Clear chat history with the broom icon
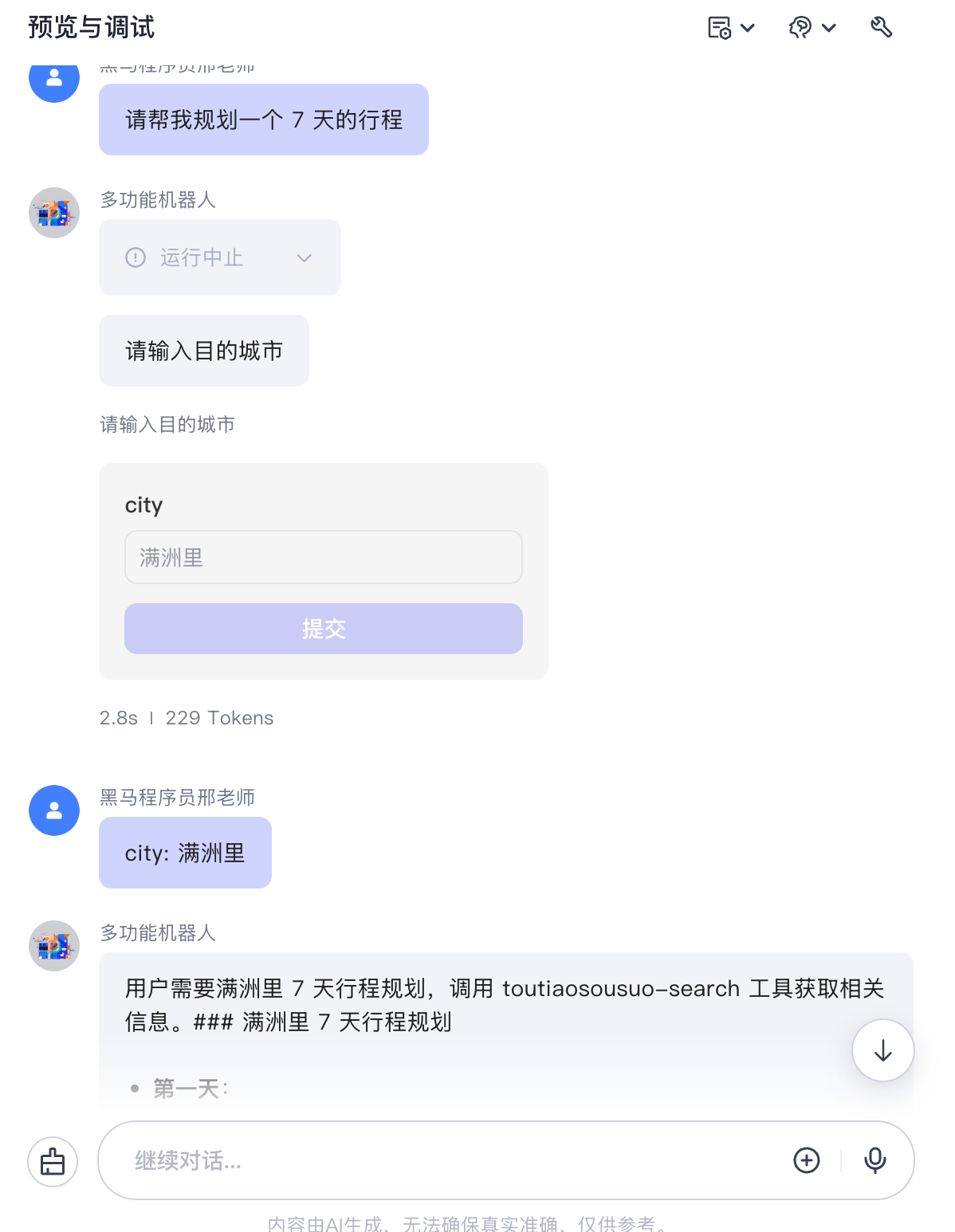This screenshot has height=1232, width=955. tap(53, 1161)
